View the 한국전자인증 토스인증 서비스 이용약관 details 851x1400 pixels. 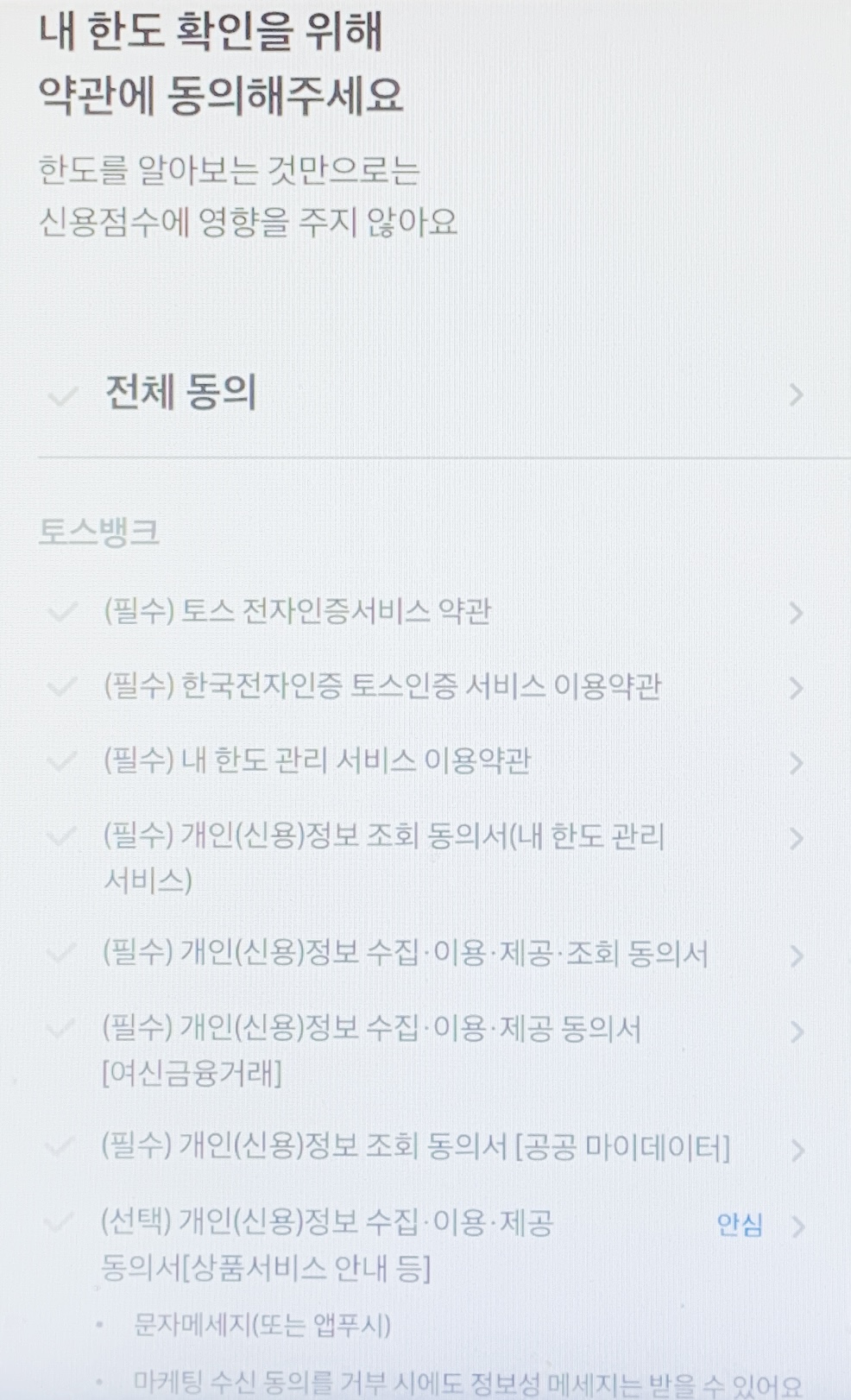pos(796,689)
